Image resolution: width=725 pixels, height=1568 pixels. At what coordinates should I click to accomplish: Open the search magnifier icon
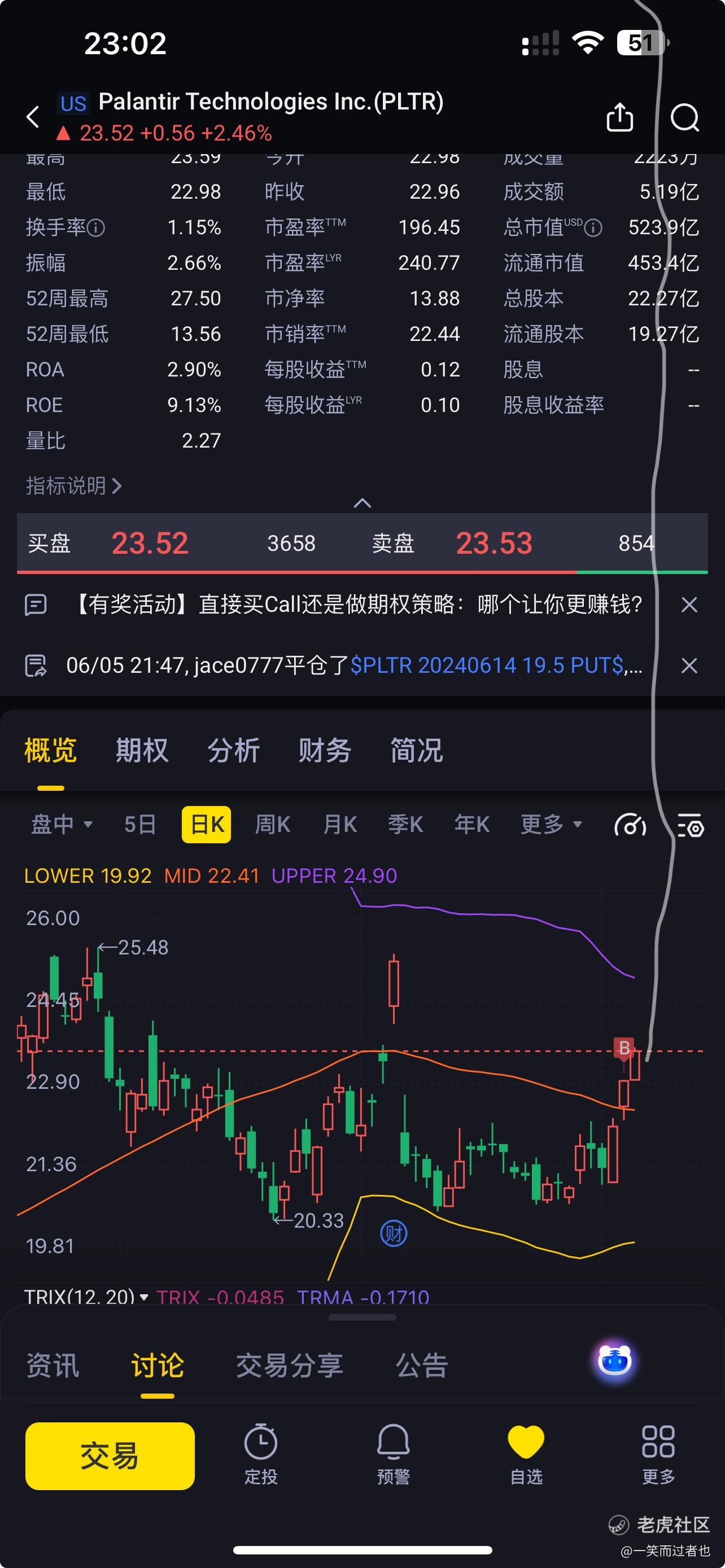pos(684,117)
